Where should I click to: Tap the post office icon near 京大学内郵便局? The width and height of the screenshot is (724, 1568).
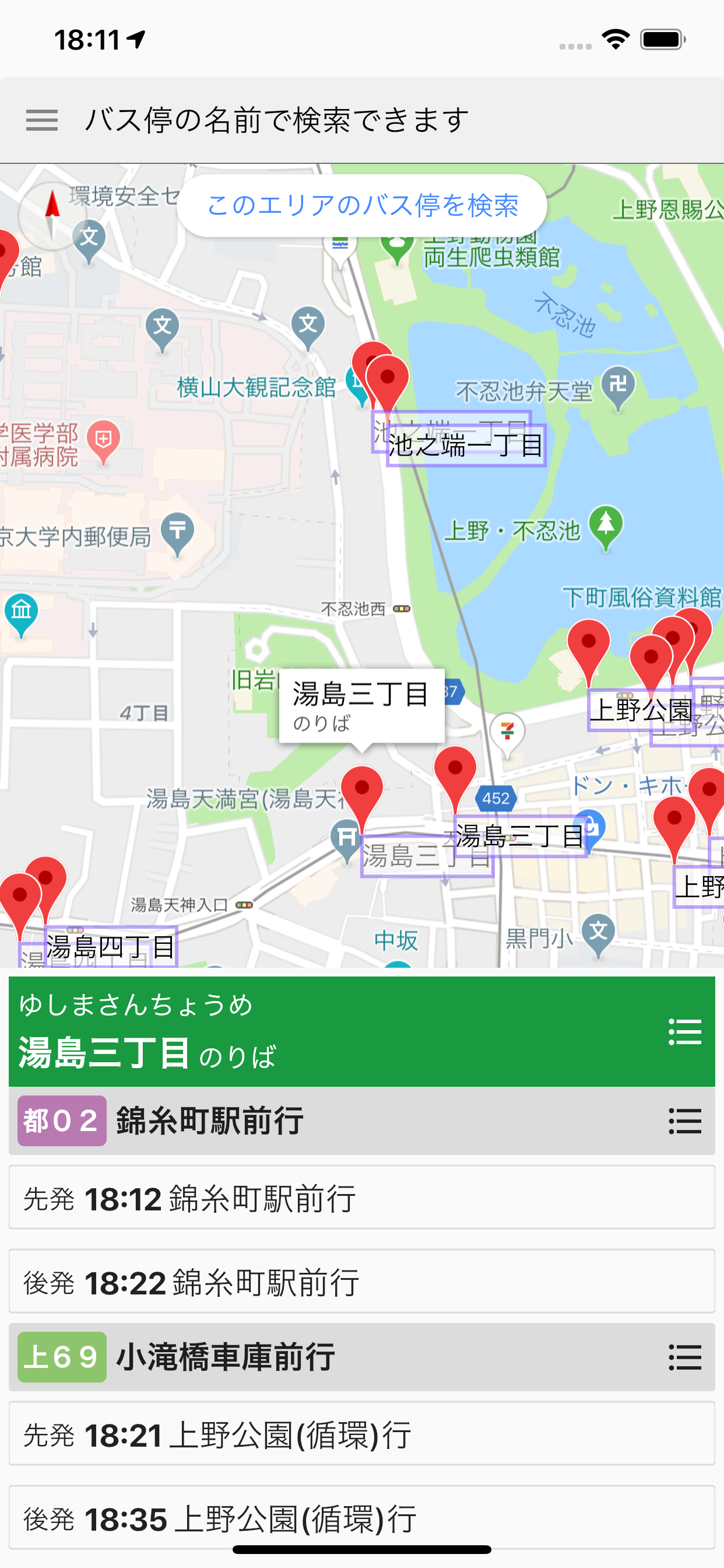(x=177, y=531)
